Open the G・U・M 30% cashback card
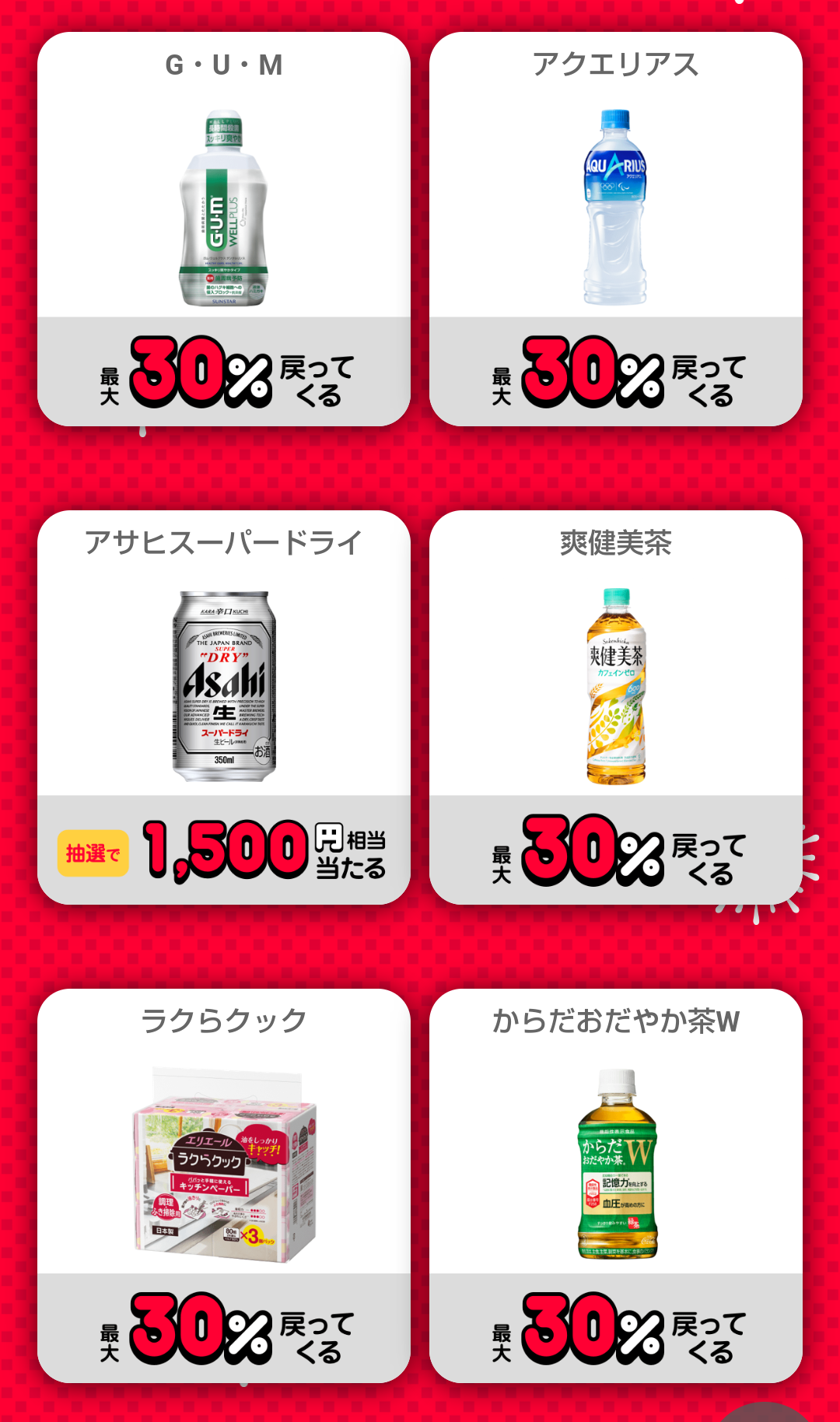The image size is (840, 1422). pos(224,229)
